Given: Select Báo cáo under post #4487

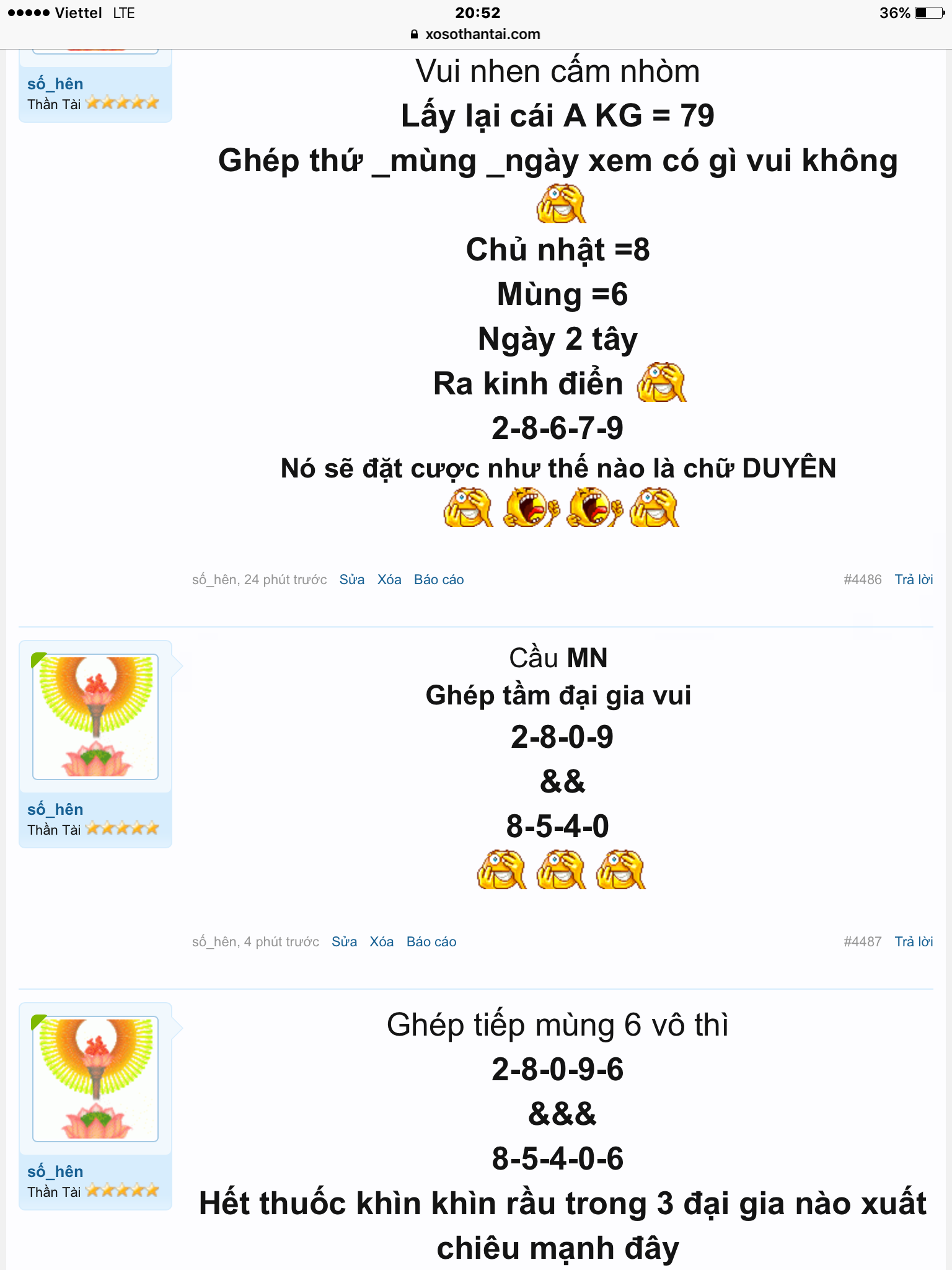Looking at the screenshot, I should click(x=431, y=942).
